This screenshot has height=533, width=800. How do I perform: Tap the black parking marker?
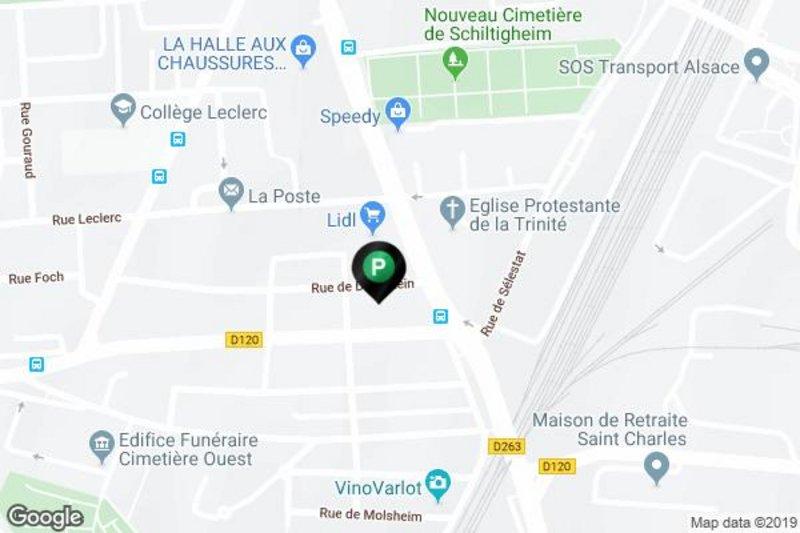tap(378, 268)
